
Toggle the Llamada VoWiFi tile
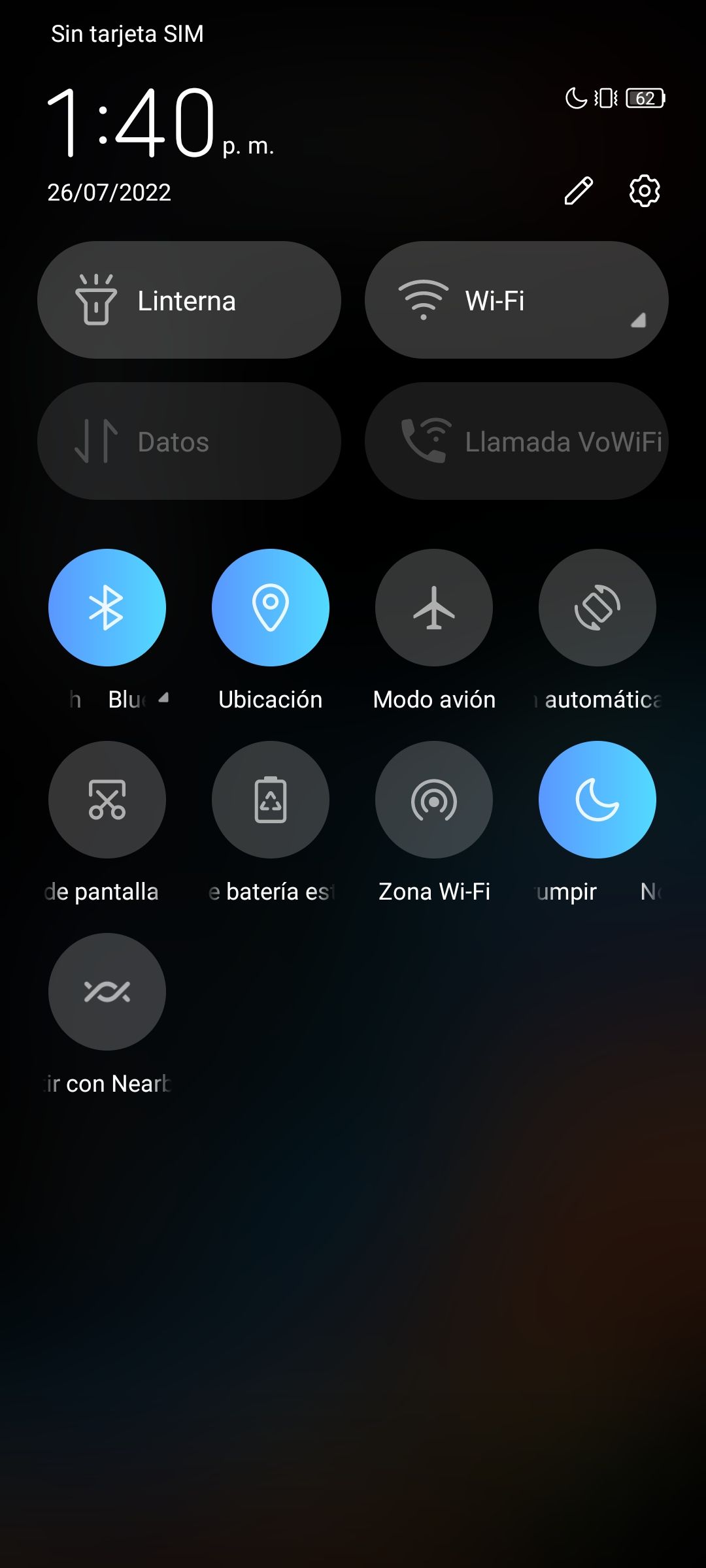pyautogui.click(x=516, y=441)
